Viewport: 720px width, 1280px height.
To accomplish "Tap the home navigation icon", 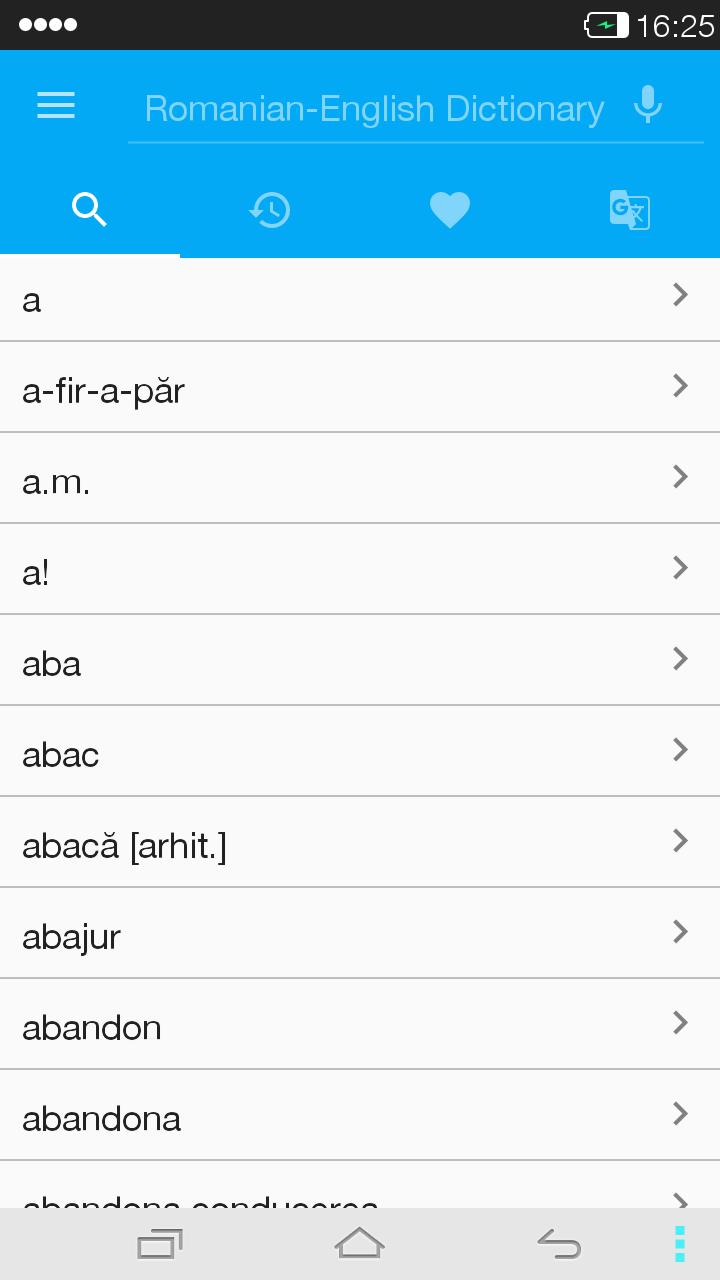I will [x=360, y=1243].
